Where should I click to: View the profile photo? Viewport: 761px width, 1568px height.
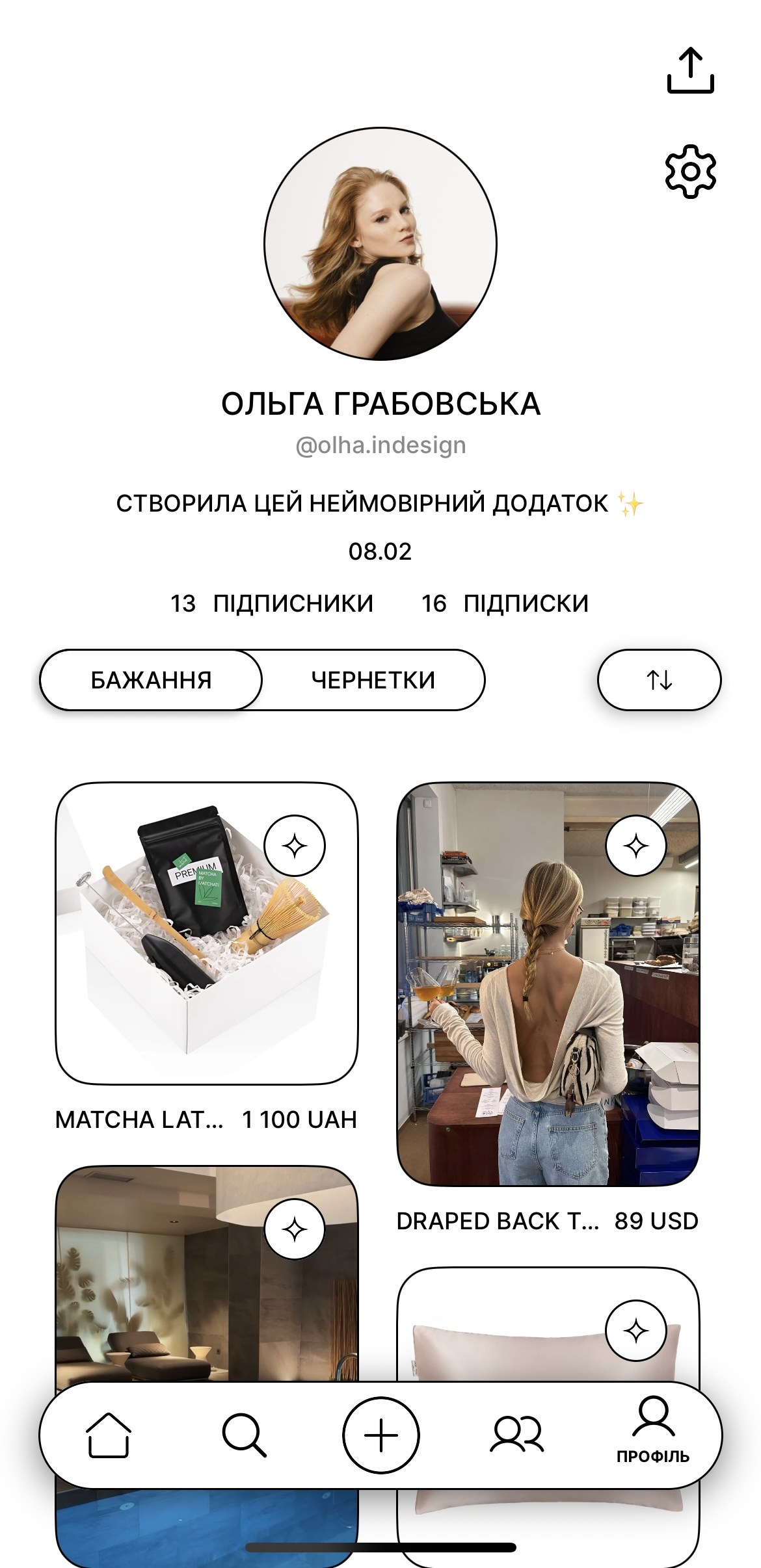tap(380, 244)
